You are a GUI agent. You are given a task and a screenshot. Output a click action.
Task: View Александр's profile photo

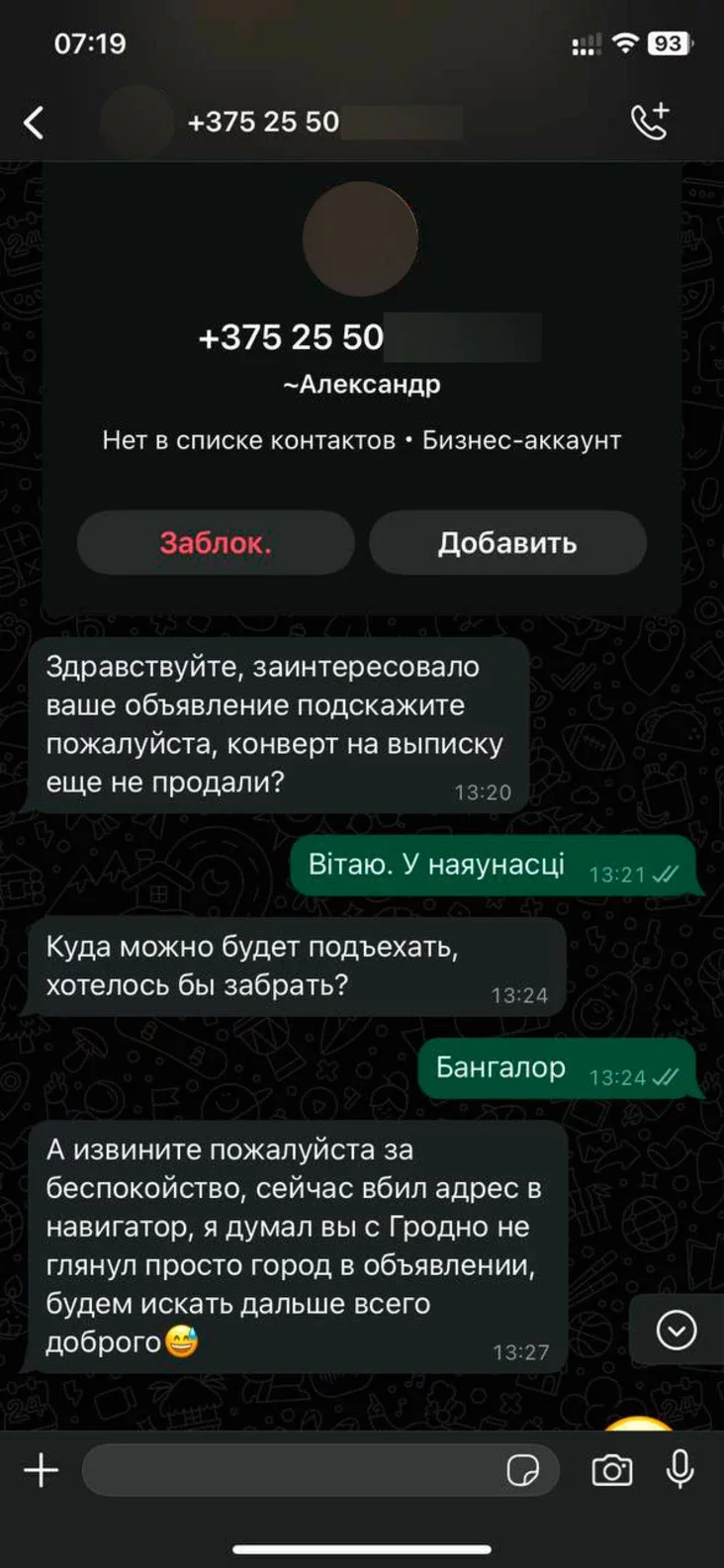coord(360,238)
